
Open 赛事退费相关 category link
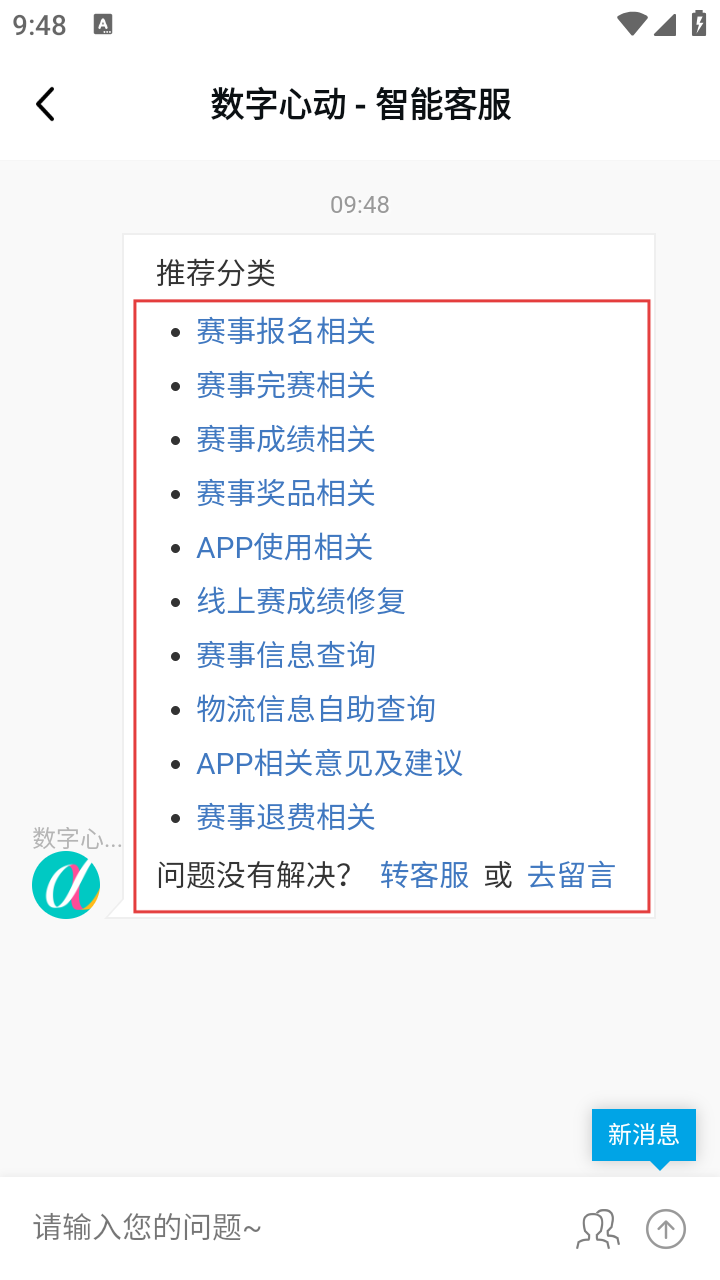285,817
